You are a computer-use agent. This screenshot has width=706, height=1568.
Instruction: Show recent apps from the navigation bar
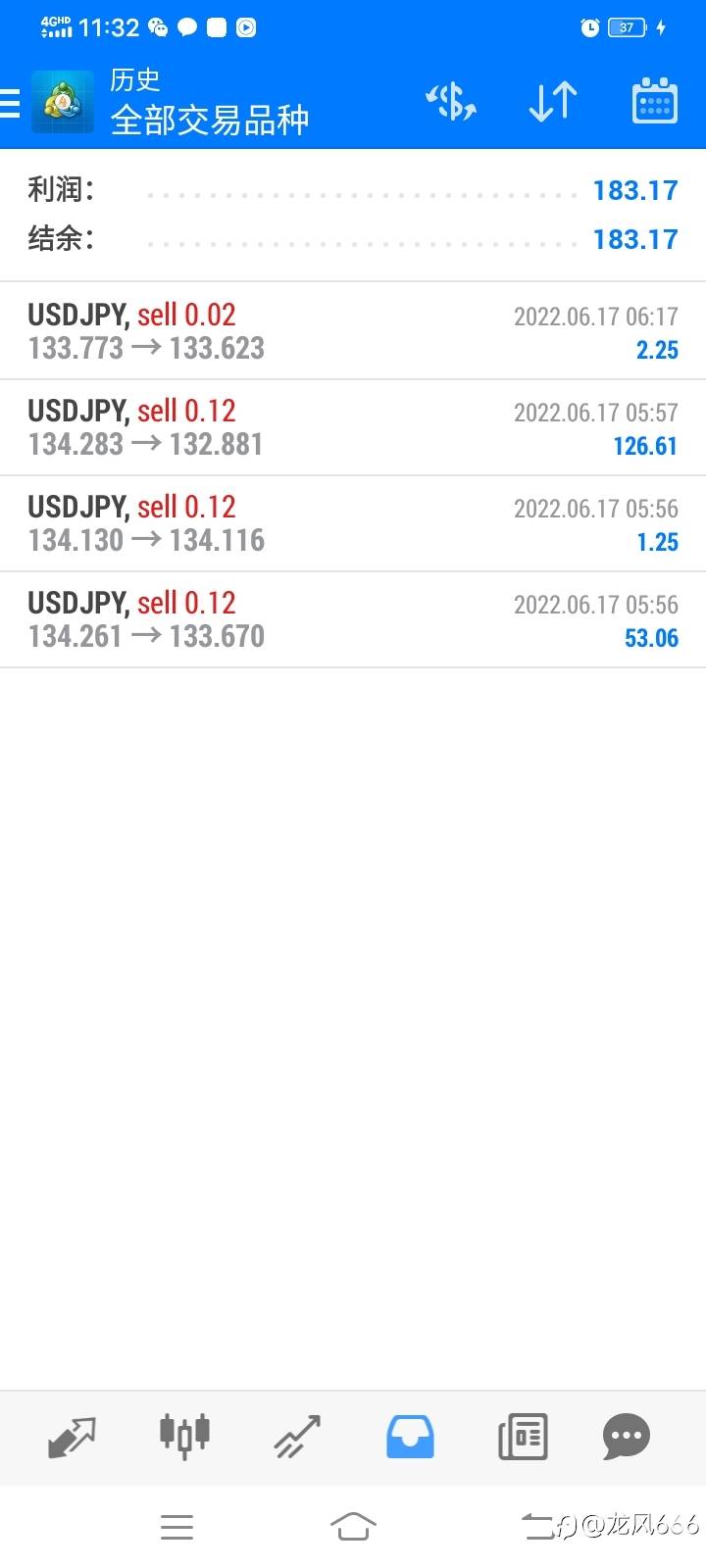pyautogui.click(x=176, y=1526)
